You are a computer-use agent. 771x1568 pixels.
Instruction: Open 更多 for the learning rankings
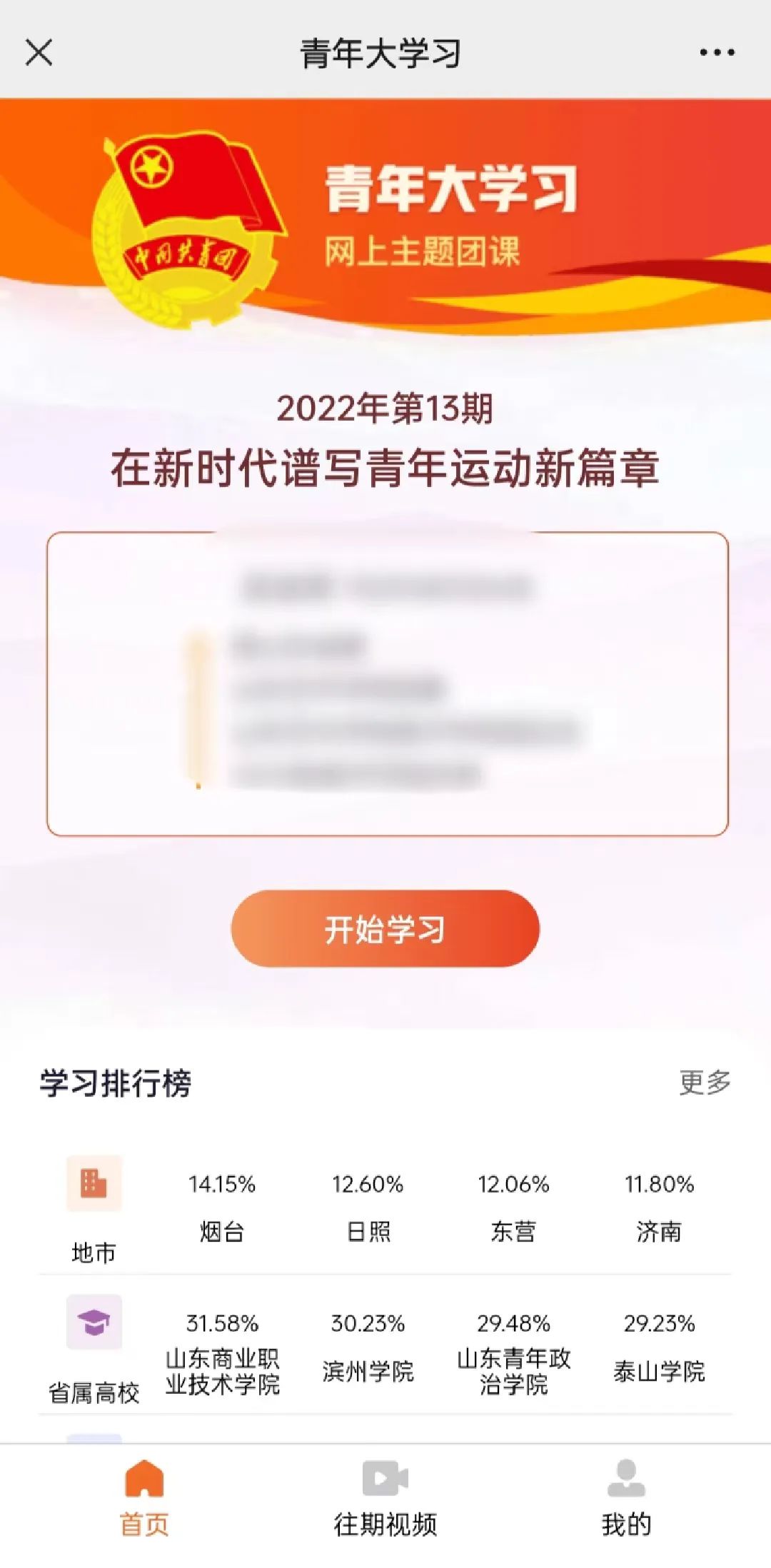pos(705,1082)
